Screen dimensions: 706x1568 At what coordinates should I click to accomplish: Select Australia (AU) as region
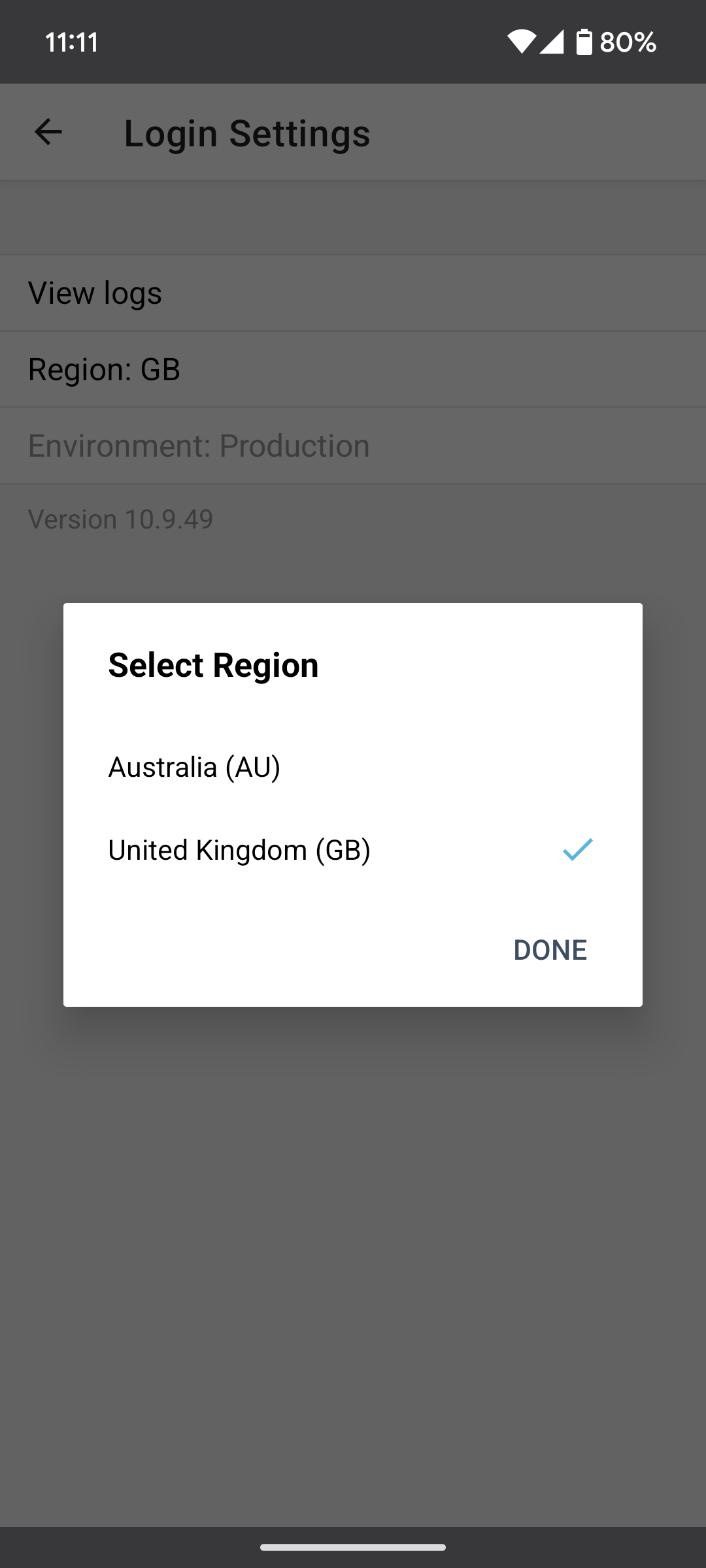tap(195, 767)
